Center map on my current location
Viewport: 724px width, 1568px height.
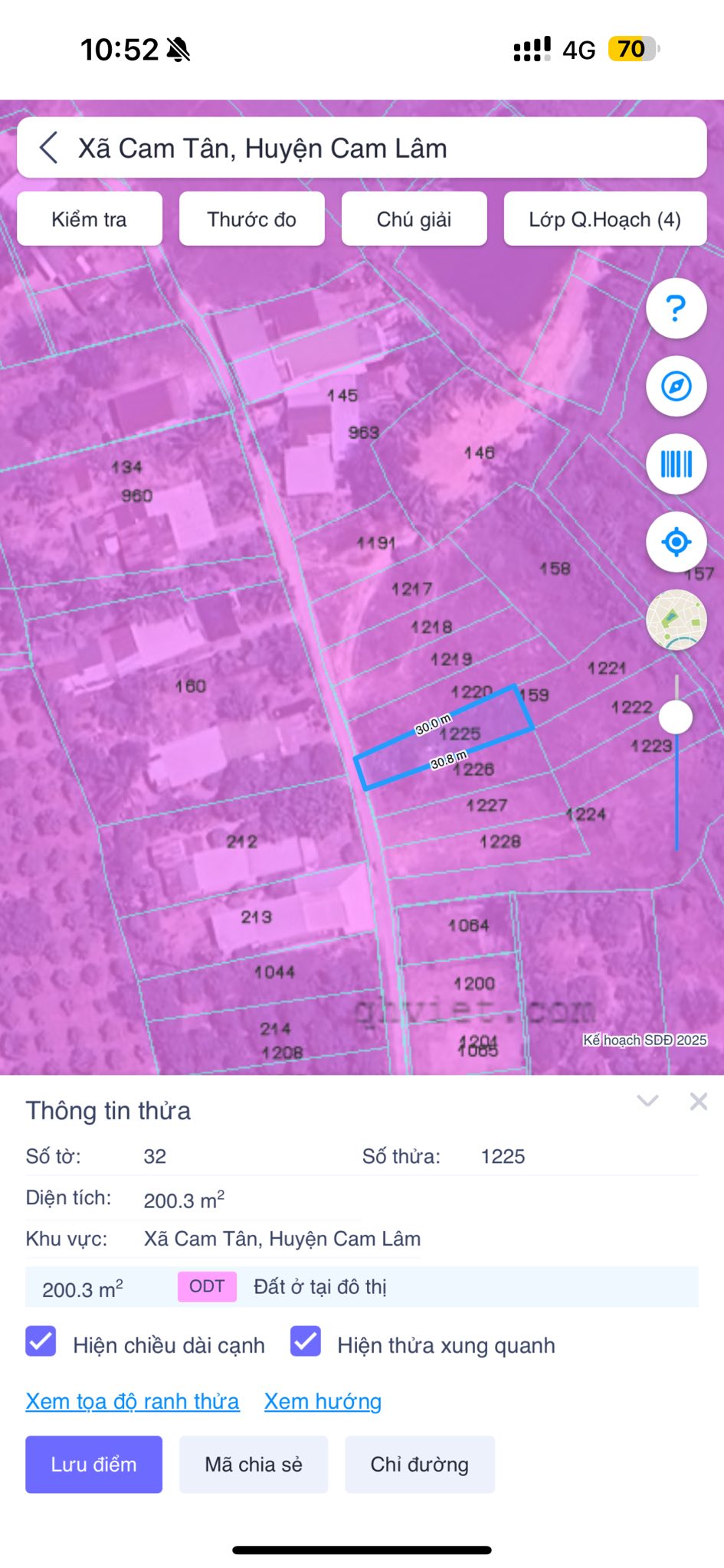point(676,542)
